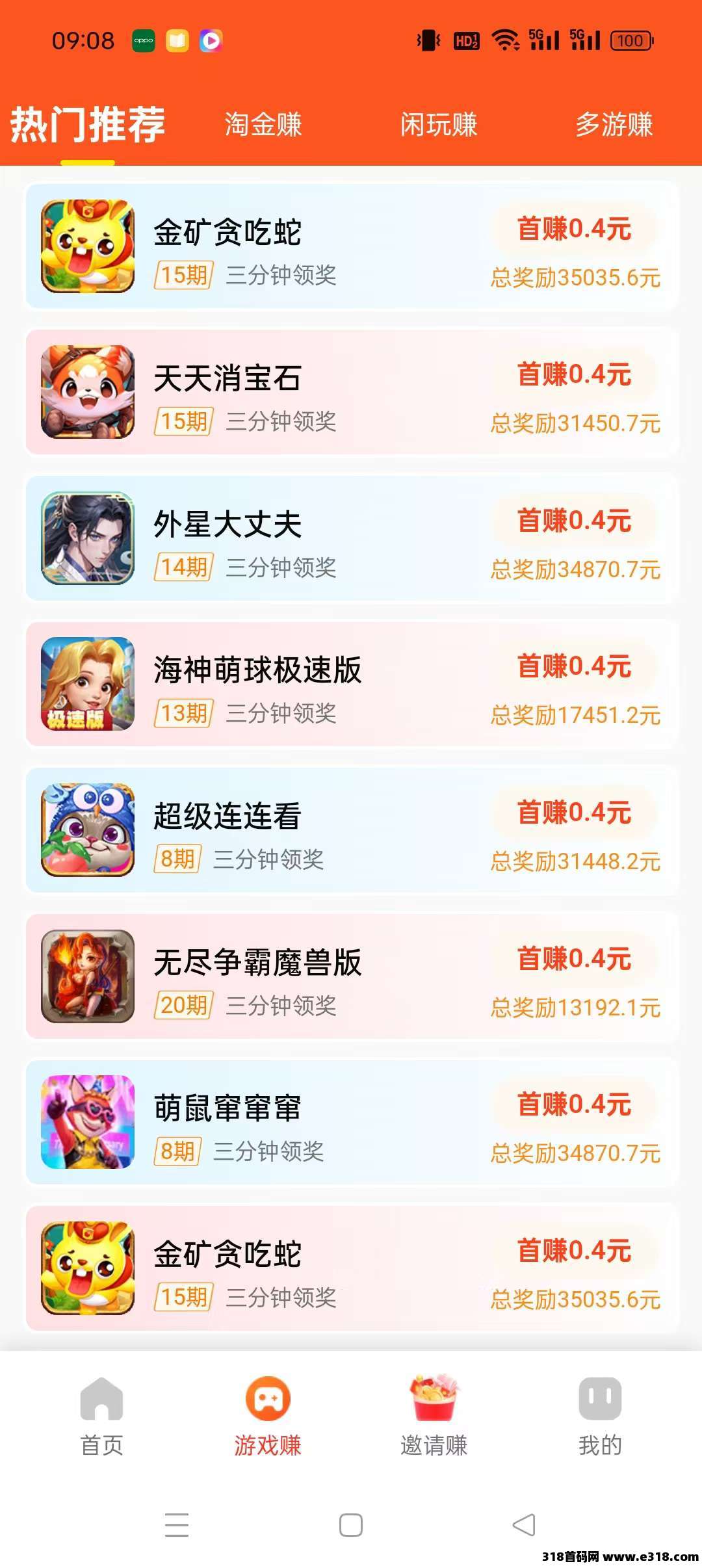Switch to the 多游赚 tab
The height and width of the screenshot is (1568, 702).
[614, 124]
